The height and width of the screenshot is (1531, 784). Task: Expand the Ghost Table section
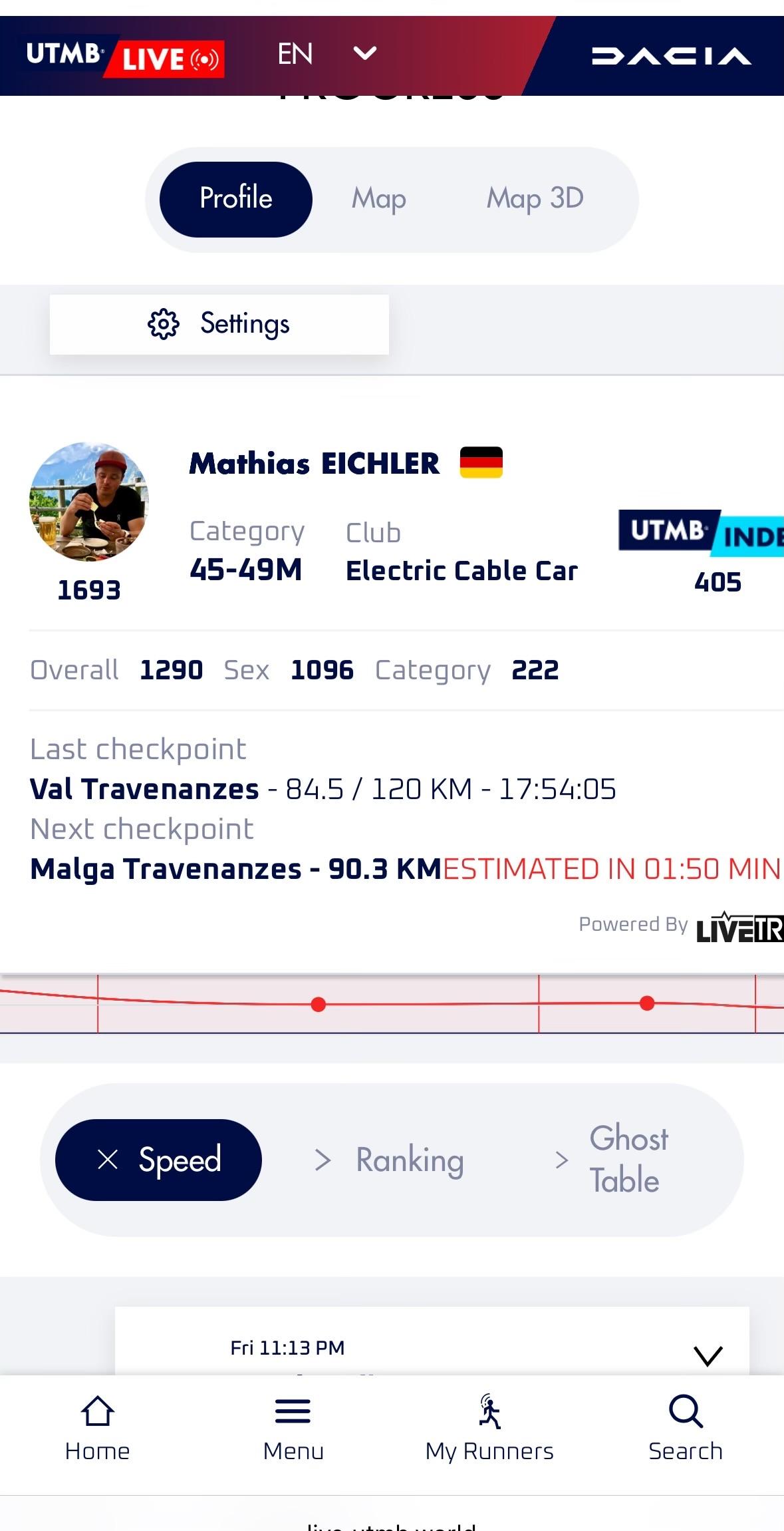pyautogui.click(x=612, y=1160)
